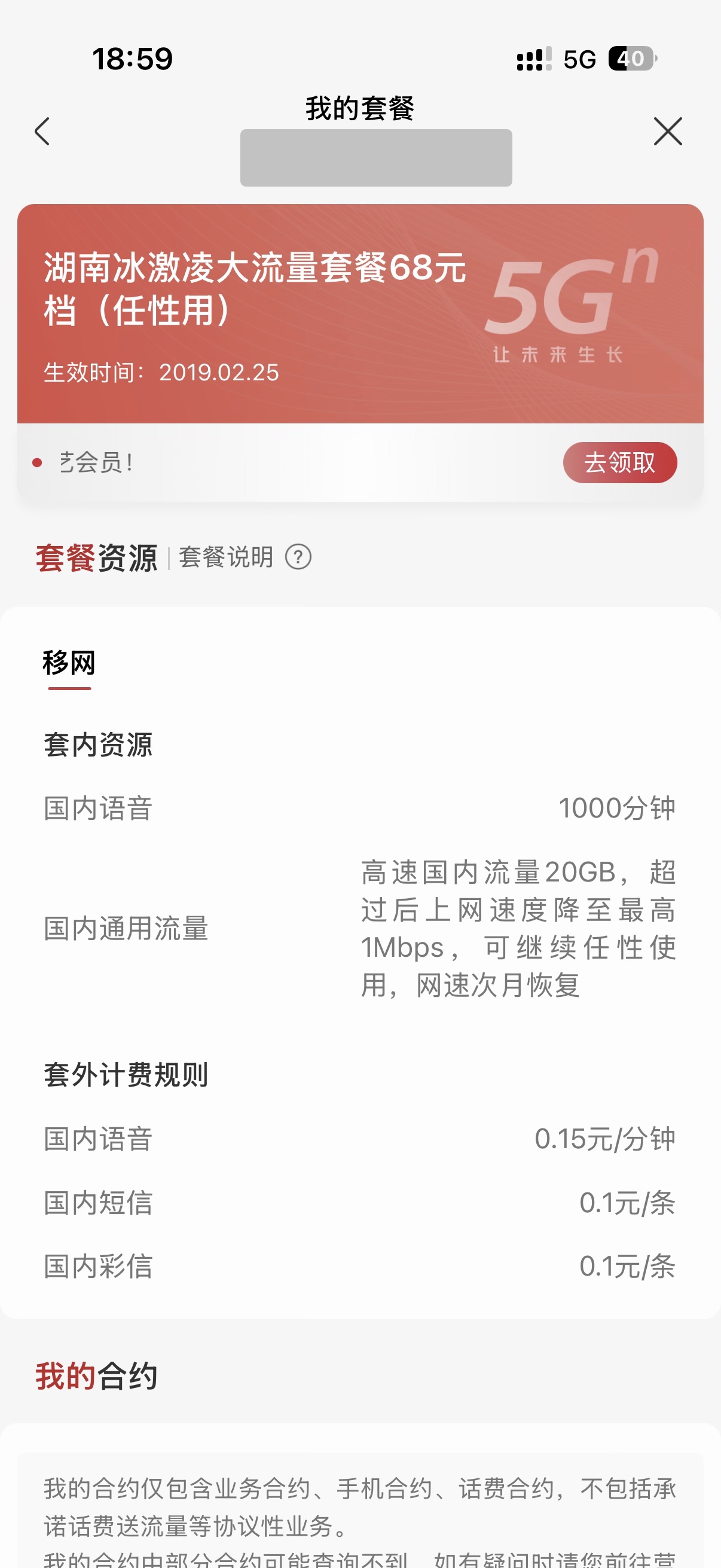
Task: Go back using the left arrow
Action: point(42,132)
